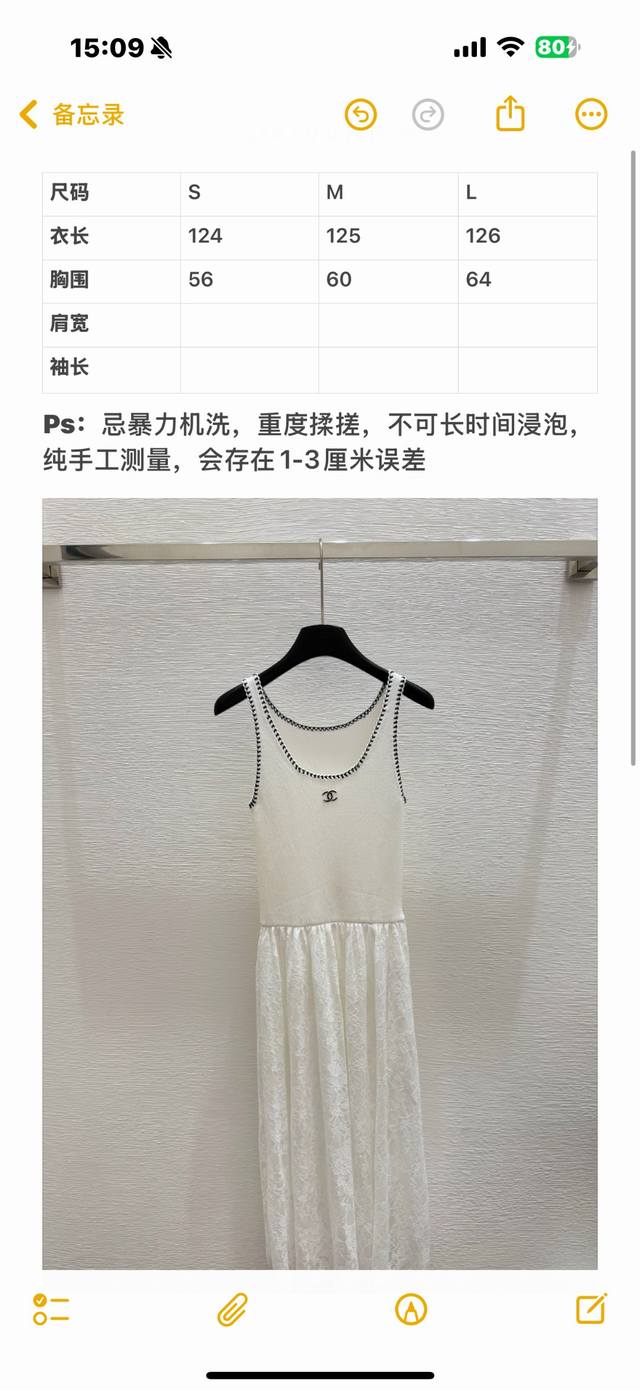Add a checklist to the note

(51, 1309)
